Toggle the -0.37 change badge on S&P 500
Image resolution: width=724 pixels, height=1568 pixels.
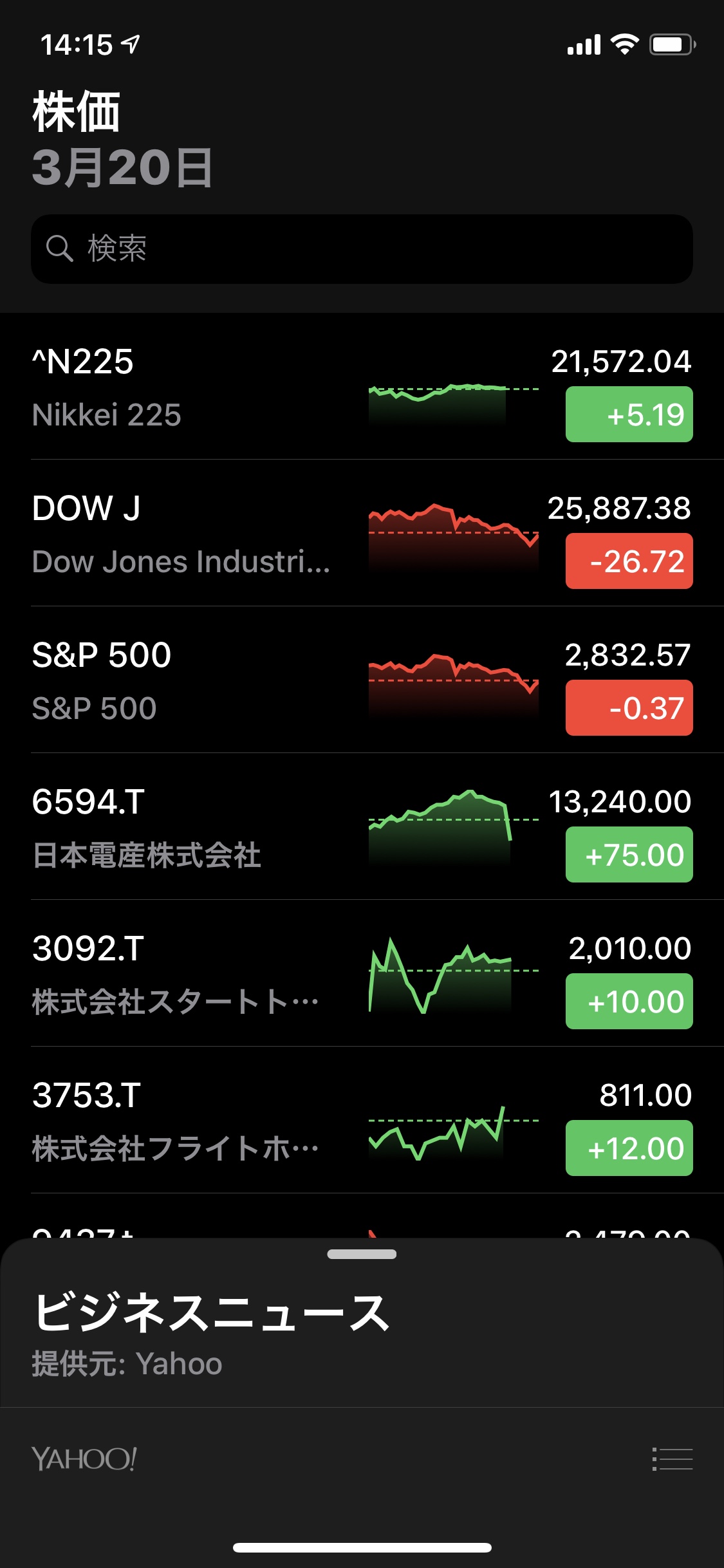click(629, 708)
